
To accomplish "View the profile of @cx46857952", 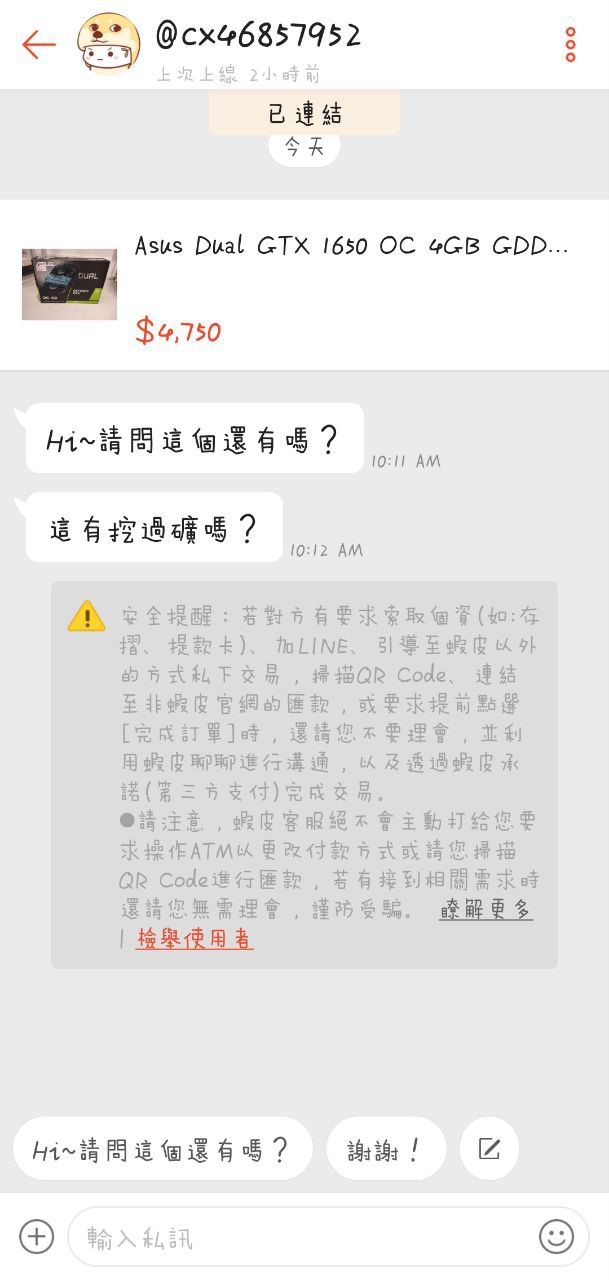I will [258, 37].
